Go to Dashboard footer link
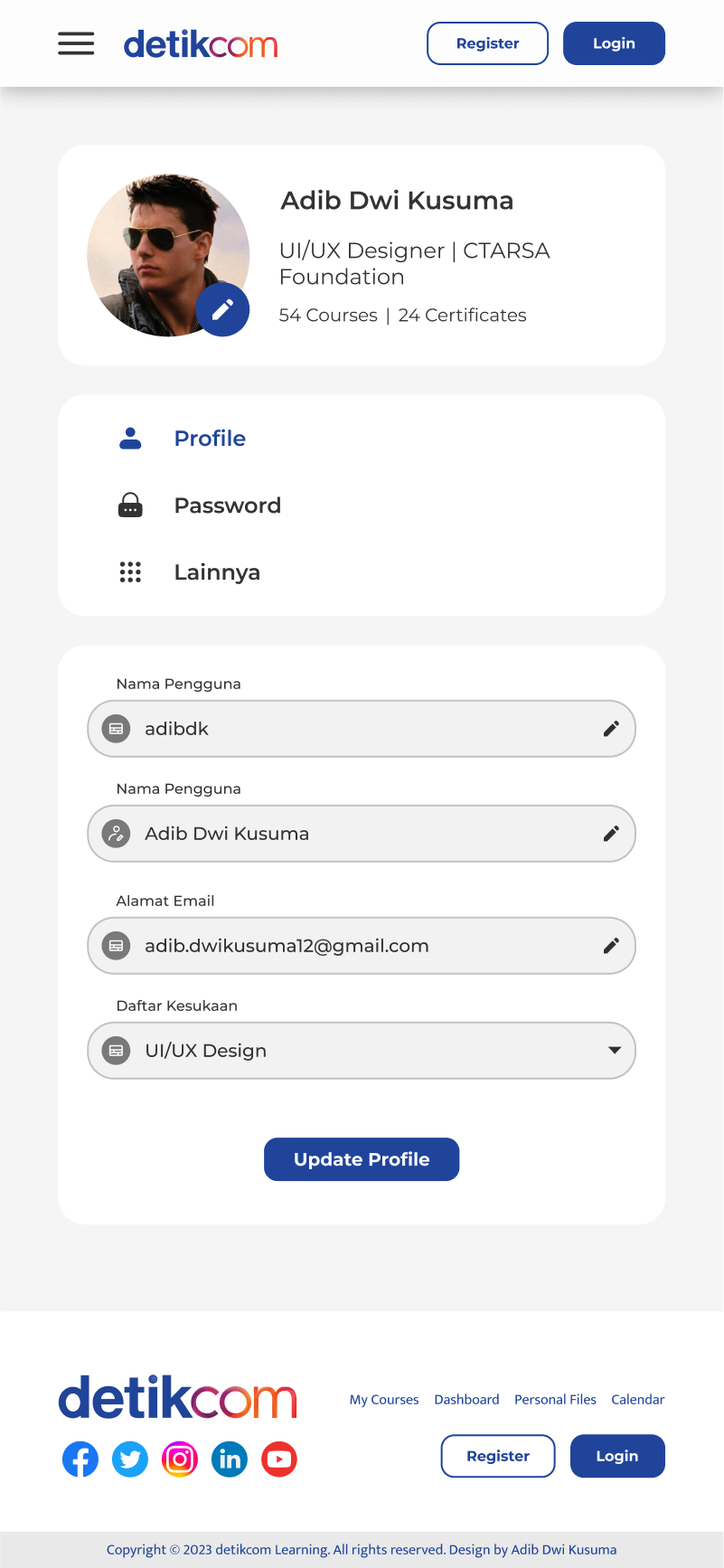The image size is (724, 1568). coord(466,1400)
